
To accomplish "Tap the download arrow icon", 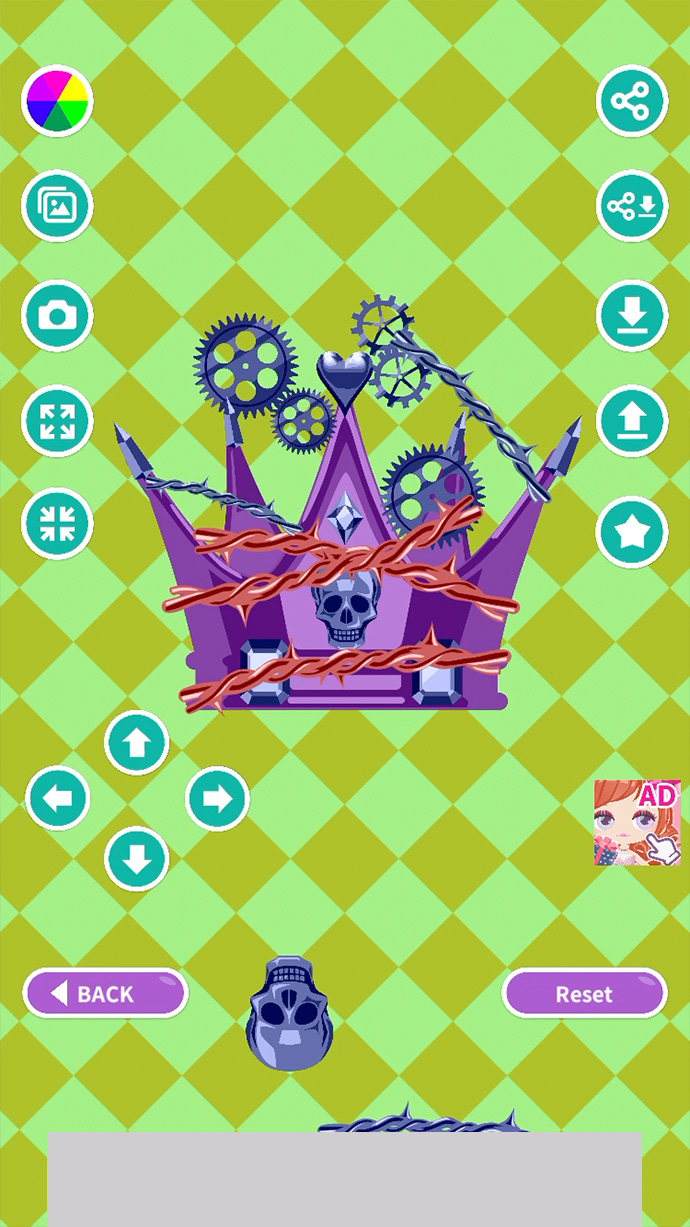I will pos(632,316).
